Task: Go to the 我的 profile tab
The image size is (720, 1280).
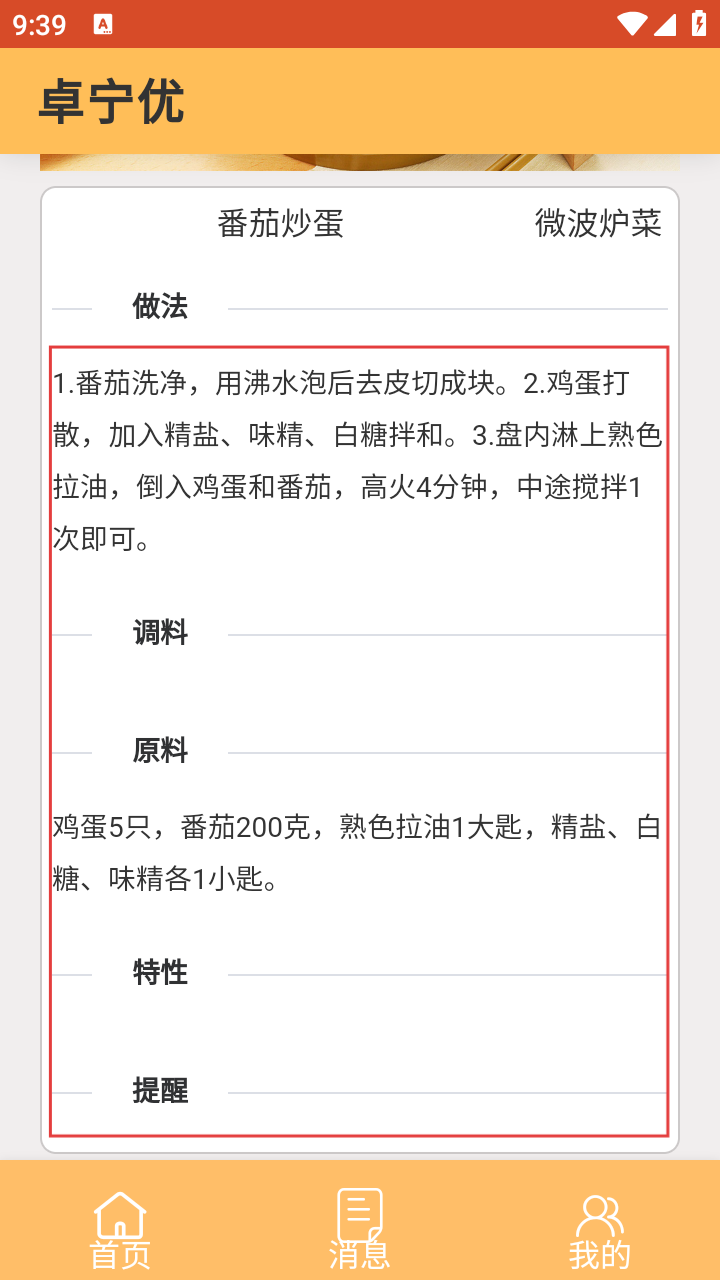Action: point(599,1228)
